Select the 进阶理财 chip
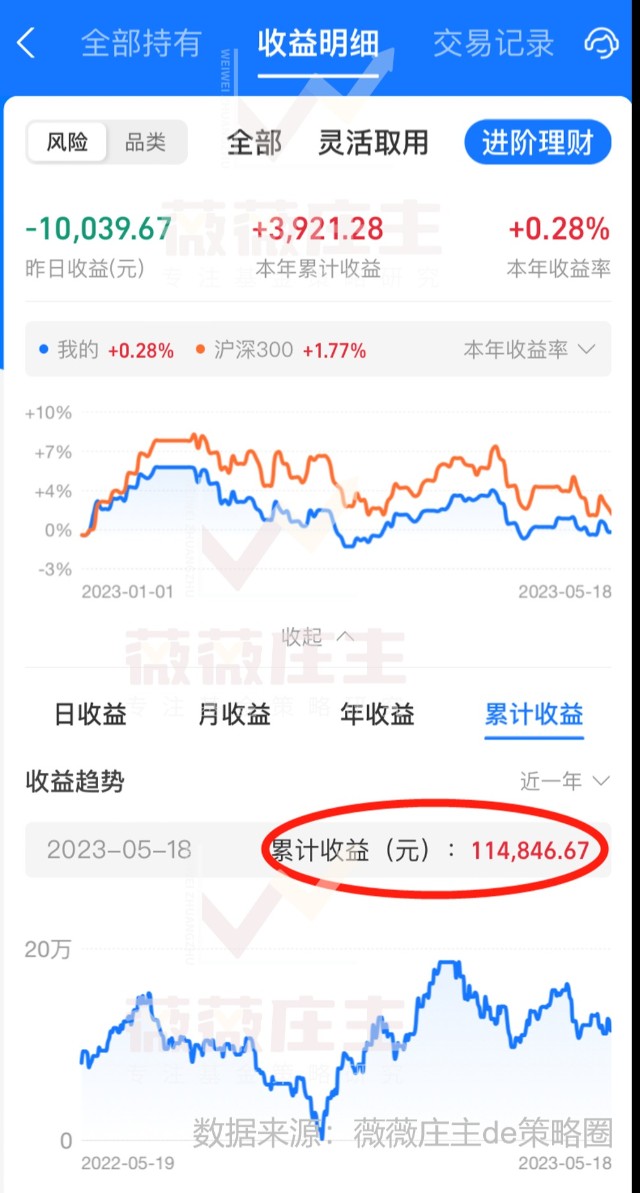This screenshot has height=1193, width=640. (x=537, y=142)
